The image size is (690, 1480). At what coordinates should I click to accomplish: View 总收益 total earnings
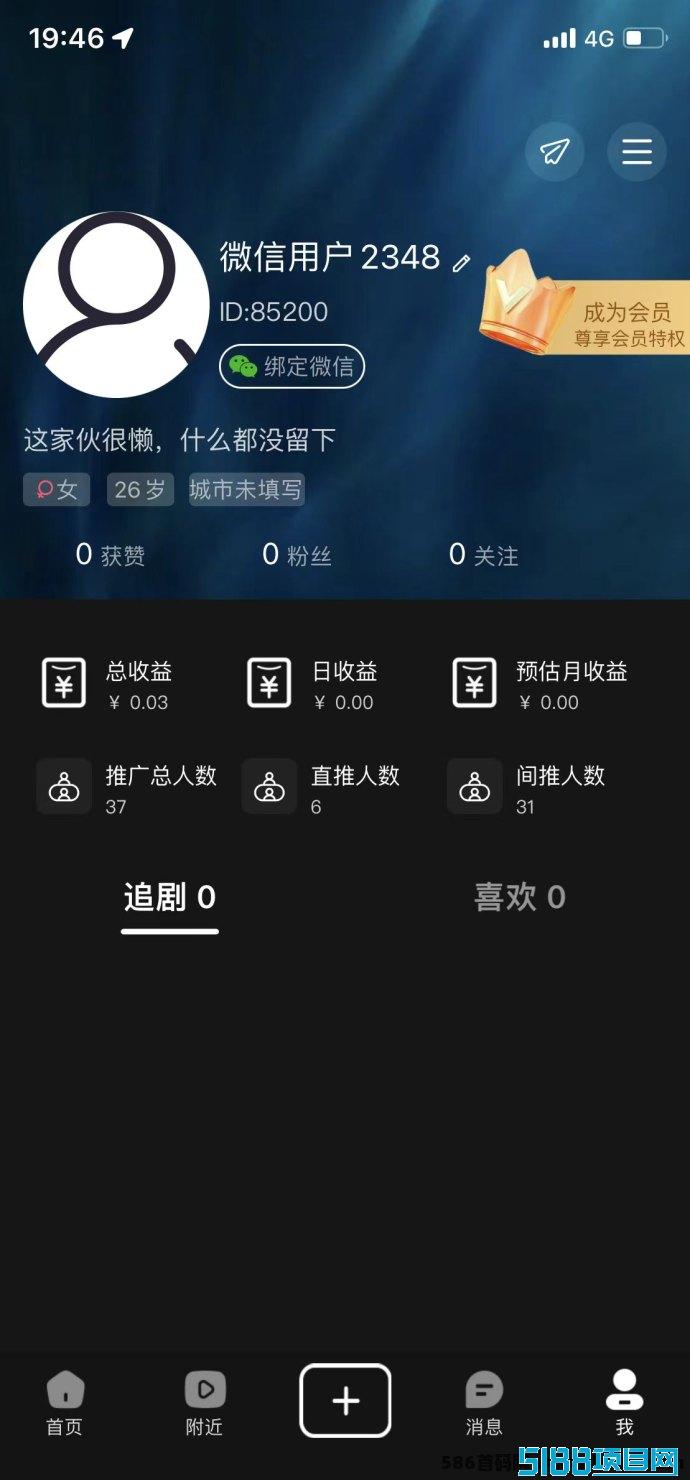click(x=106, y=685)
